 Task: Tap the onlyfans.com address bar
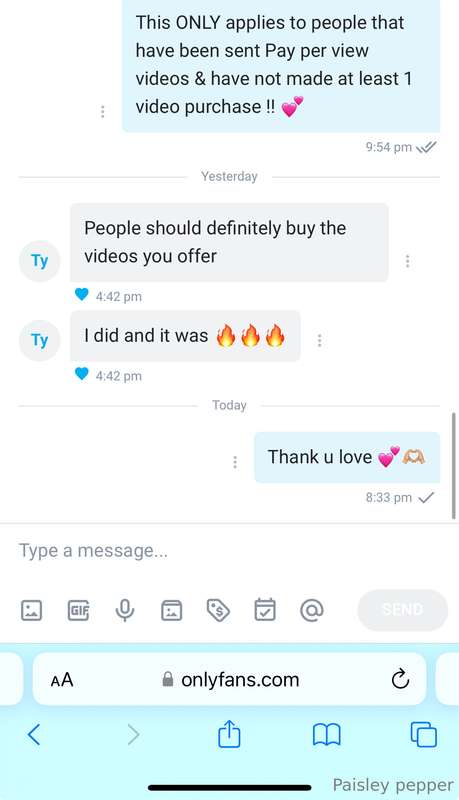pos(230,679)
